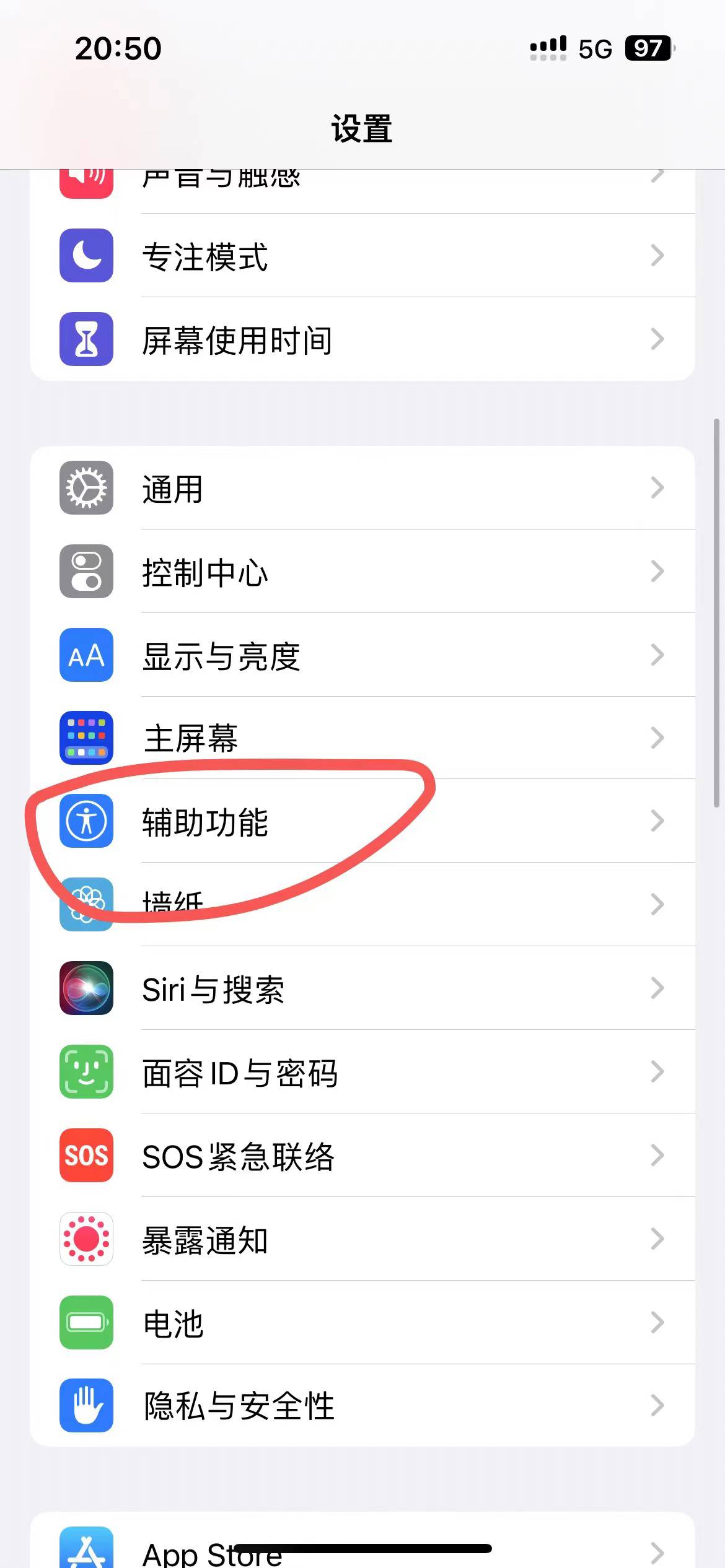Open 通用 settings

(x=362, y=488)
